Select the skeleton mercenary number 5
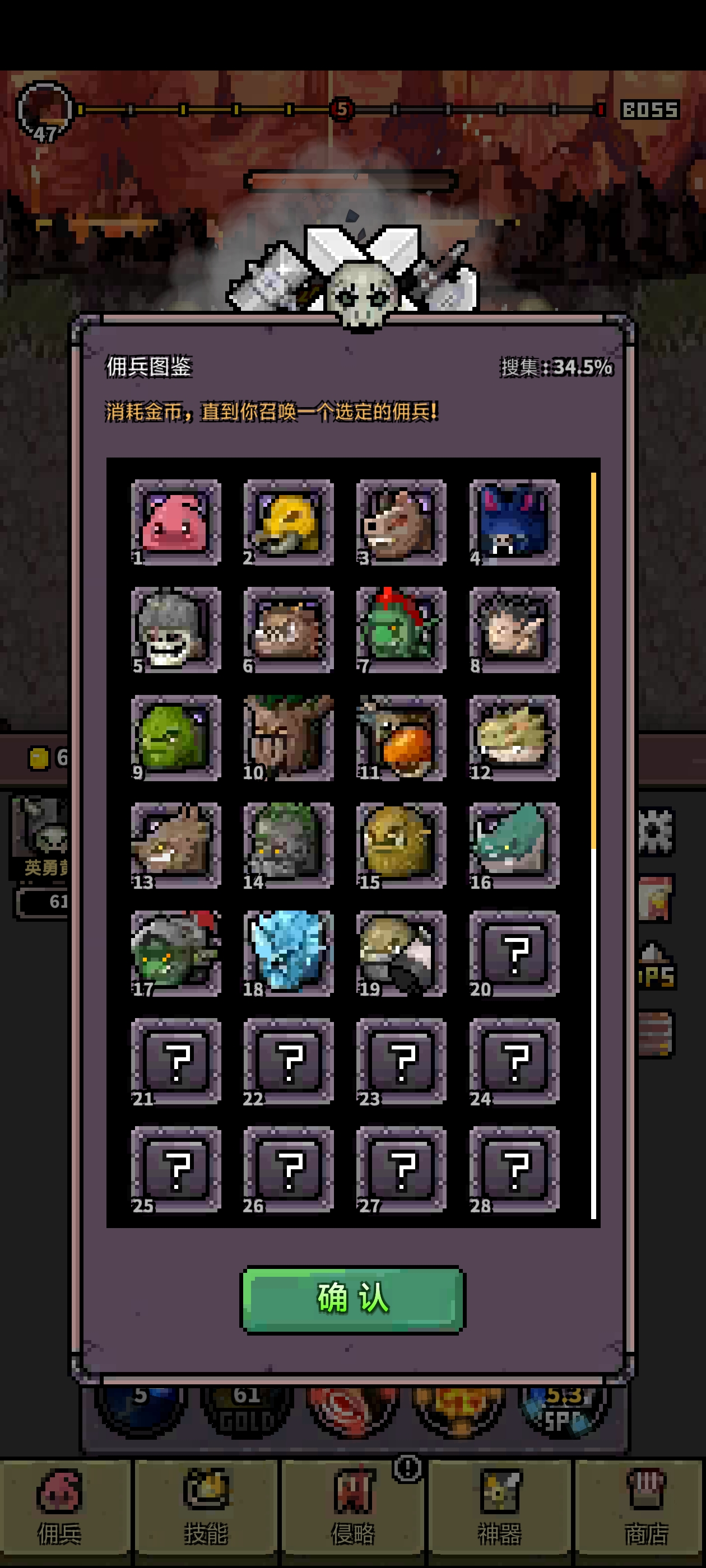Viewport: 706px width, 1568px height. (175, 630)
